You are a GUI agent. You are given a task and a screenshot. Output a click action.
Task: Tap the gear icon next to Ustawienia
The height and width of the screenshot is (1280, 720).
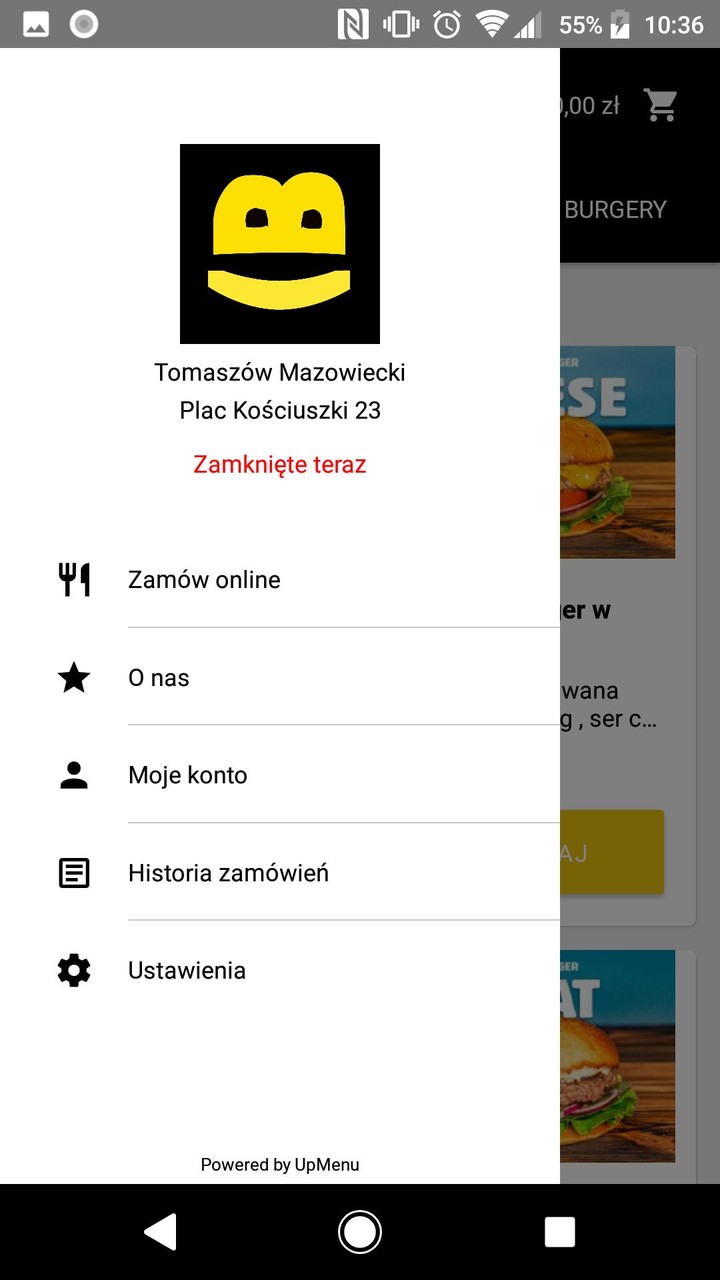click(x=73, y=969)
